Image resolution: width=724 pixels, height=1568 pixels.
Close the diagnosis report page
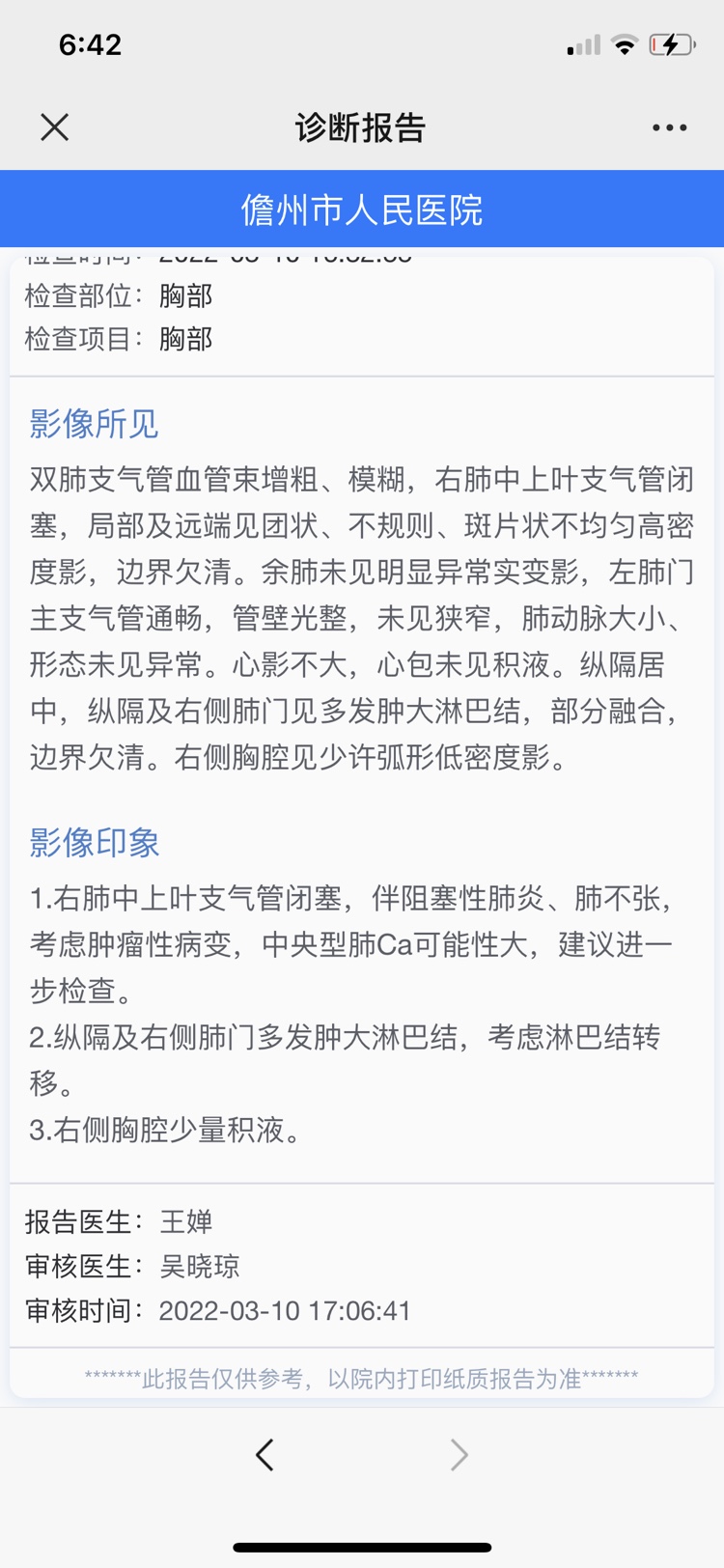55,126
